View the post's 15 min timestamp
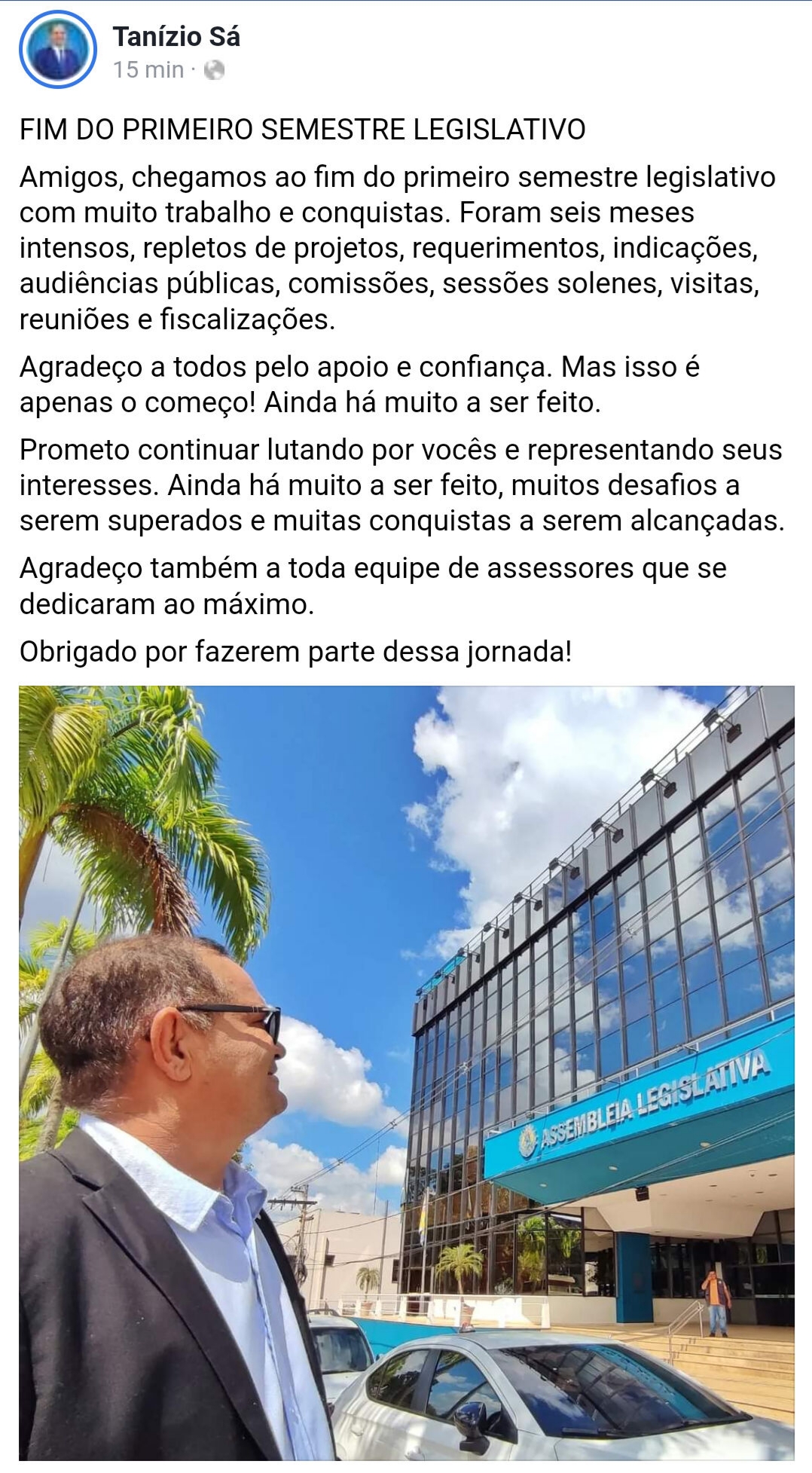This screenshot has height=1473, width=812. coord(148,70)
